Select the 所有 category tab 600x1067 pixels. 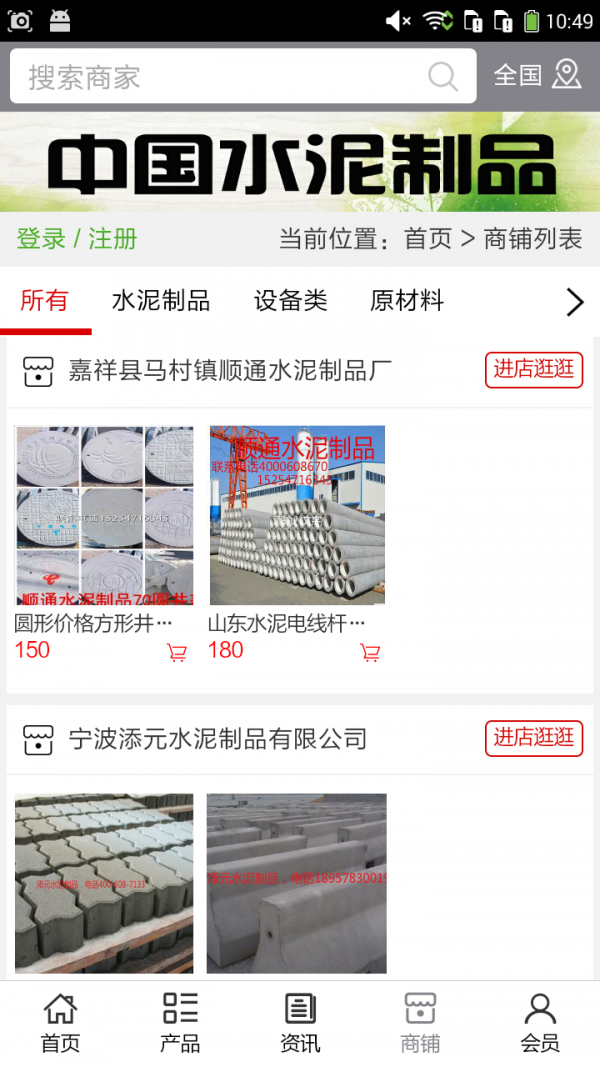[x=44, y=301]
